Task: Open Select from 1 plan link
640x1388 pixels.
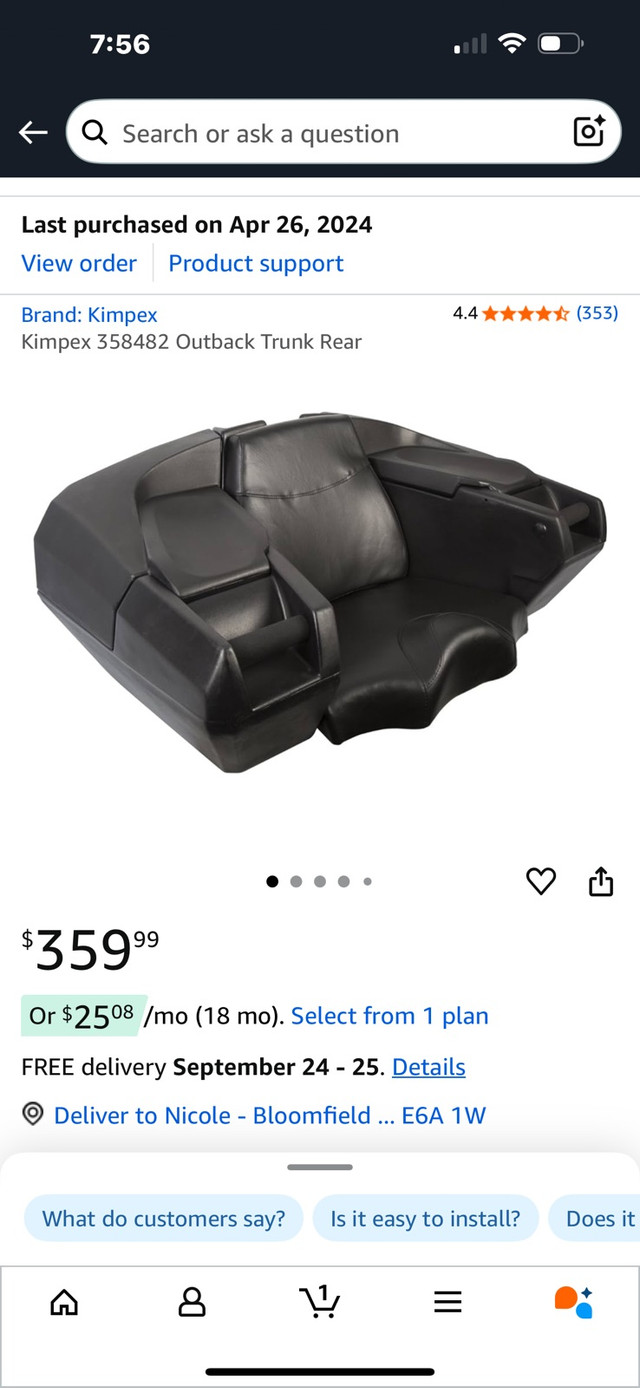Action: [389, 1016]
